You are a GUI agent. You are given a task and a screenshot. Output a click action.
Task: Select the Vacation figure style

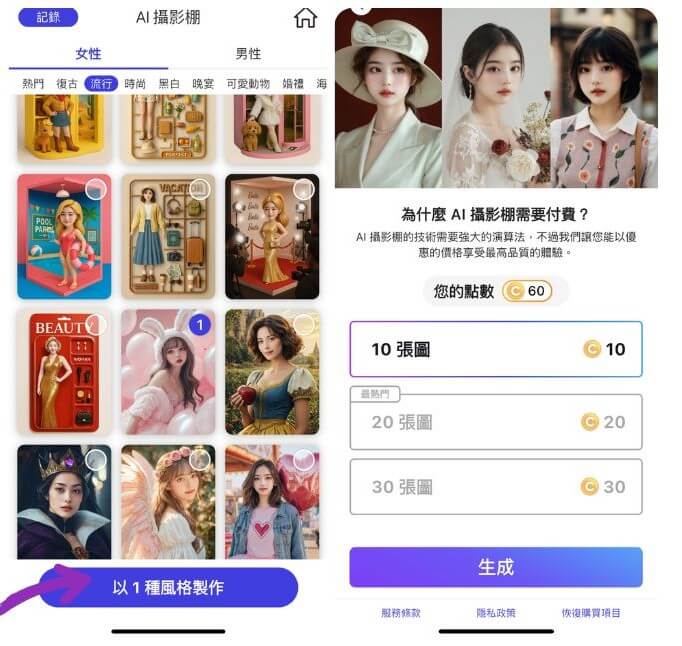[x=168, y=236]
